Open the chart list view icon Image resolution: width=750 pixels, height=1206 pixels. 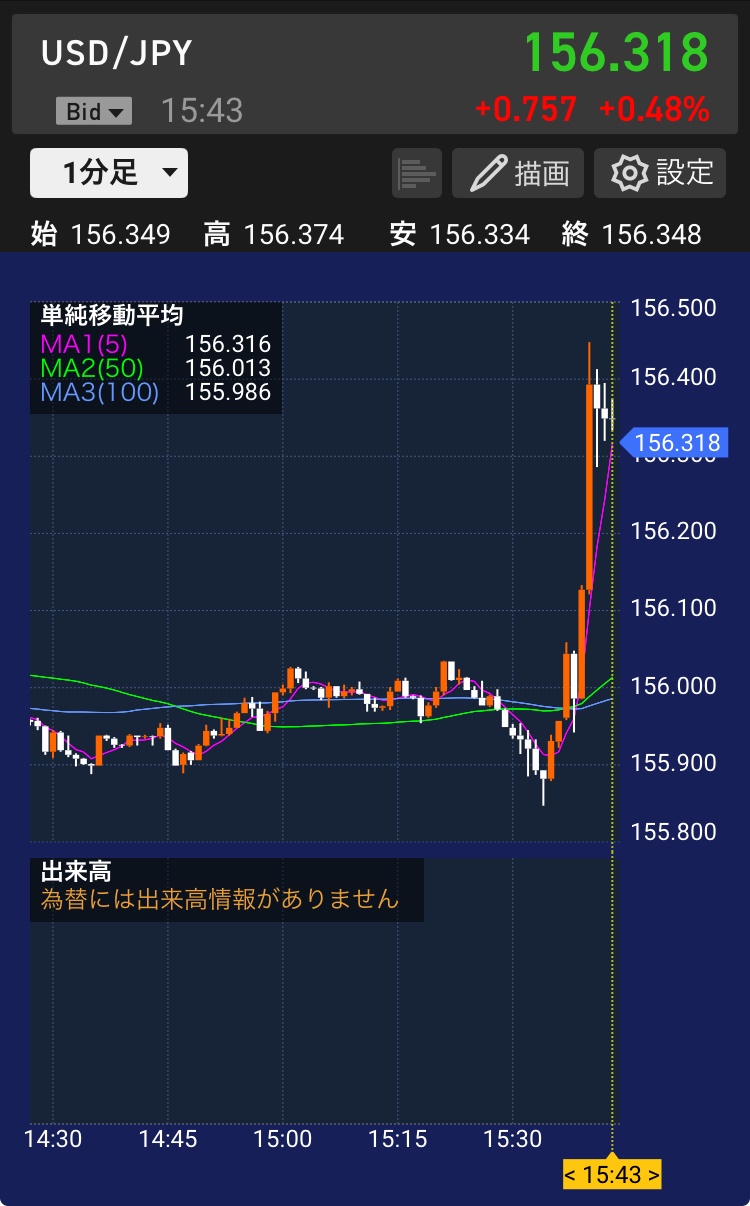tap(417, 173)
